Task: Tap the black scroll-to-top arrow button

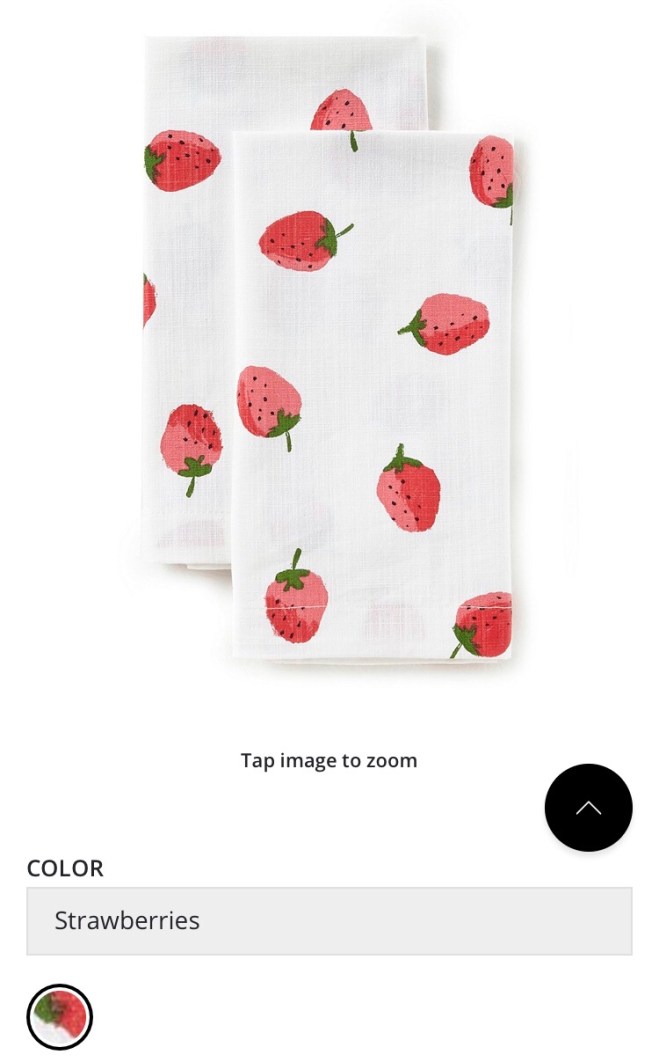Action: pyautogui.click(x=588, y=808)
